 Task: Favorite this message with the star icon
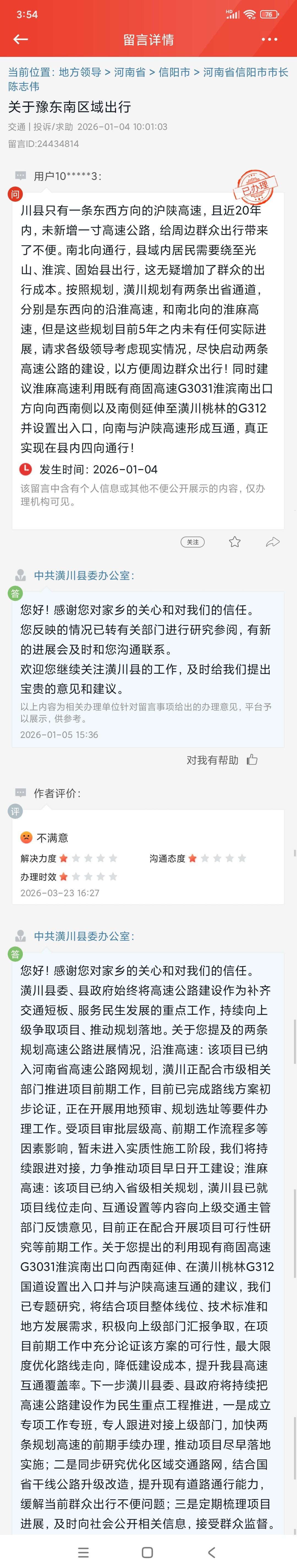click(x=235, y=542)
